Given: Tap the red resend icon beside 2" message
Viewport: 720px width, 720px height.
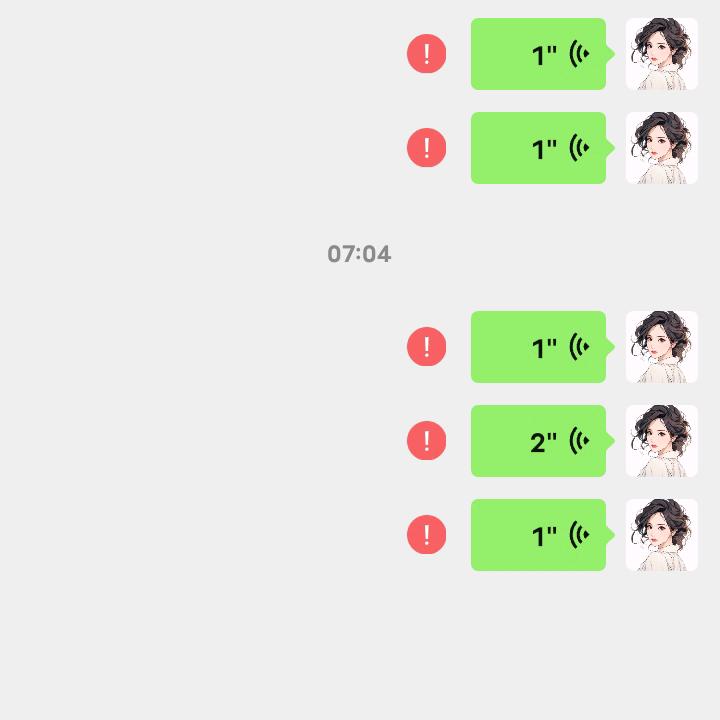Looking at the screenshot, I should point(427,441).
